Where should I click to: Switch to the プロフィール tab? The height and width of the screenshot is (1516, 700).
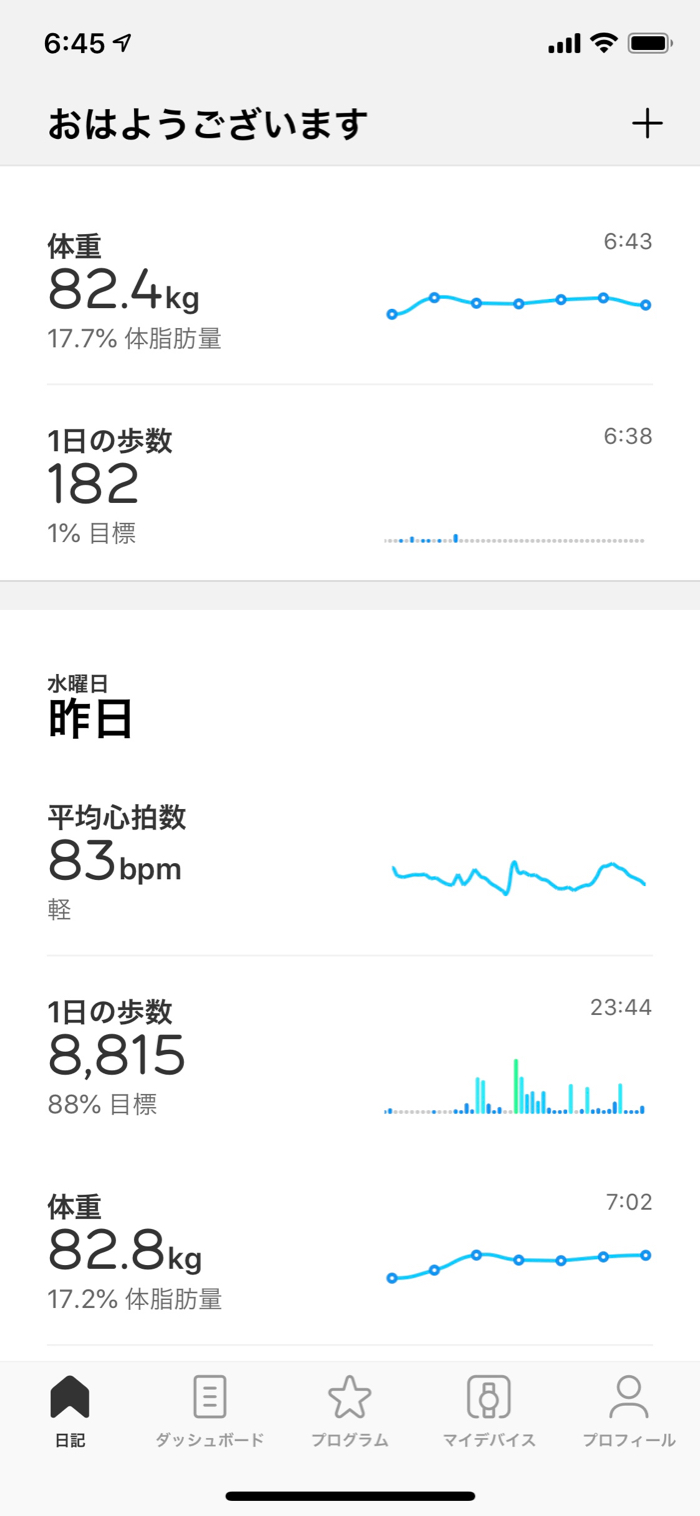click(x=629, y=1411)
